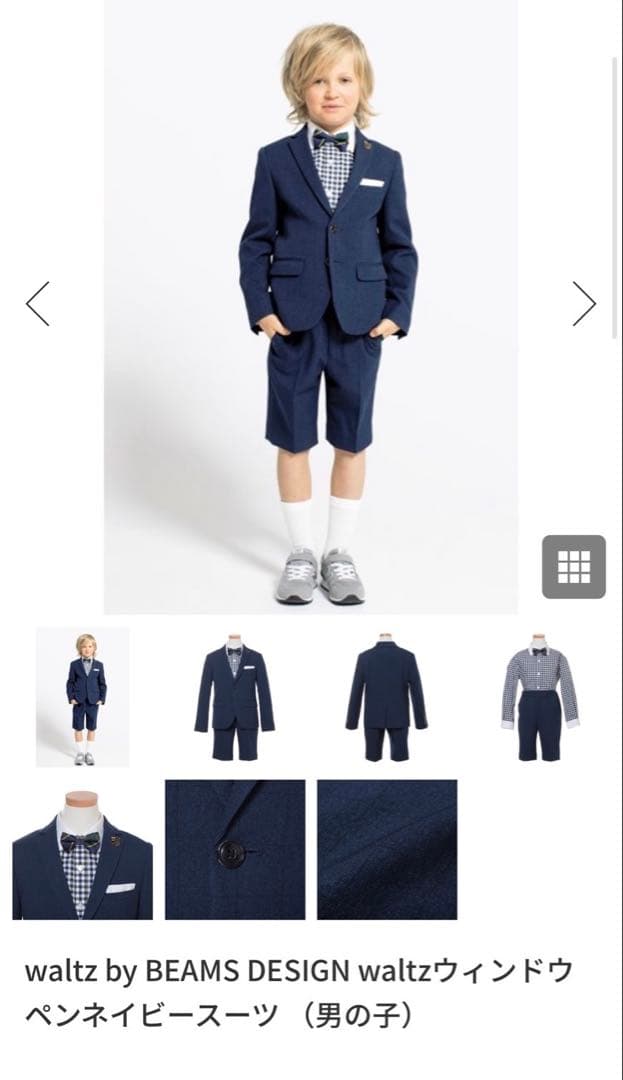Open the bow tie collar close-up thumbnail
The image size is (623, 1080).
coord(83,850)
